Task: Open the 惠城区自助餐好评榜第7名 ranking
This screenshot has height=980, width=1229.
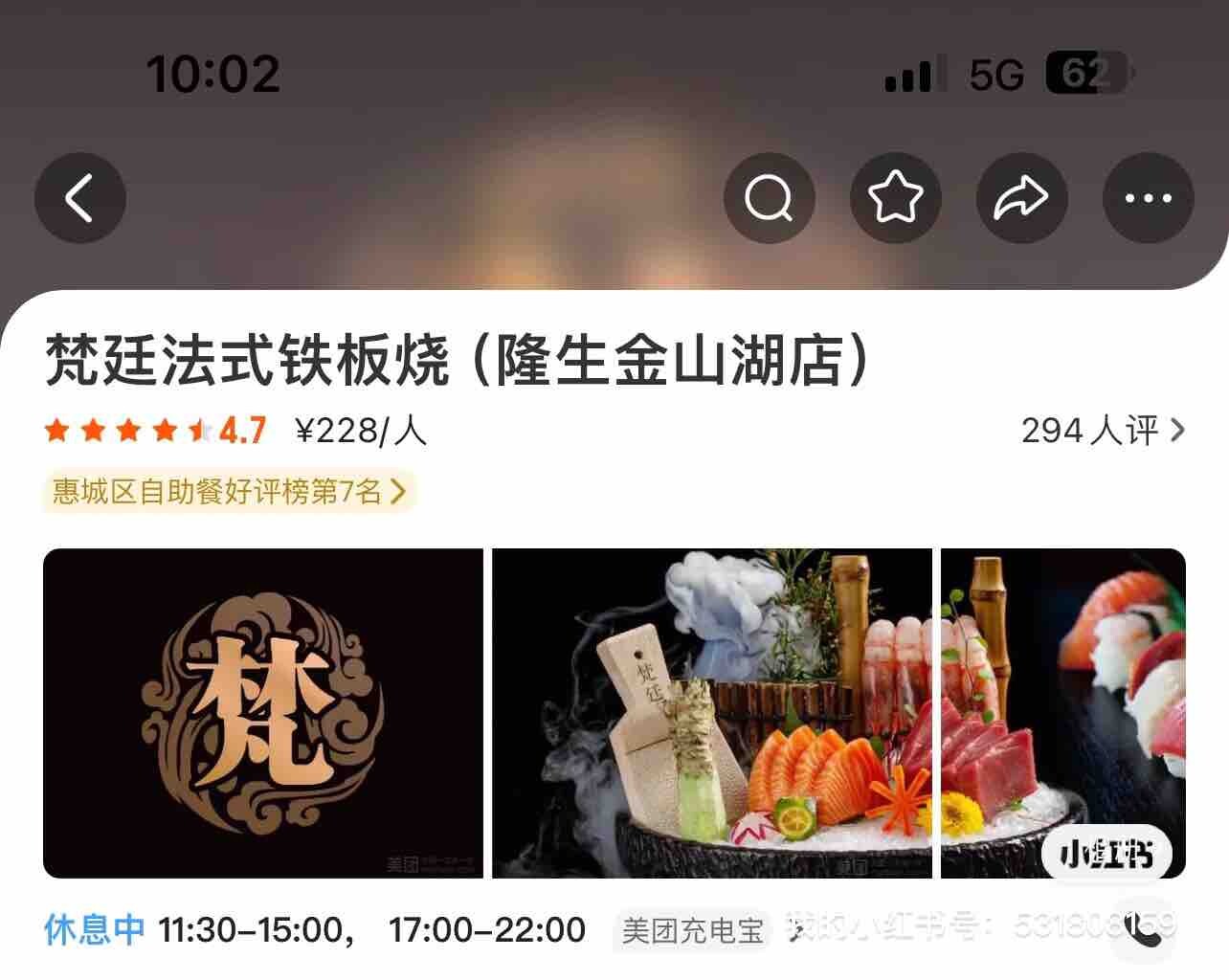Action: [x=229, y=492]
